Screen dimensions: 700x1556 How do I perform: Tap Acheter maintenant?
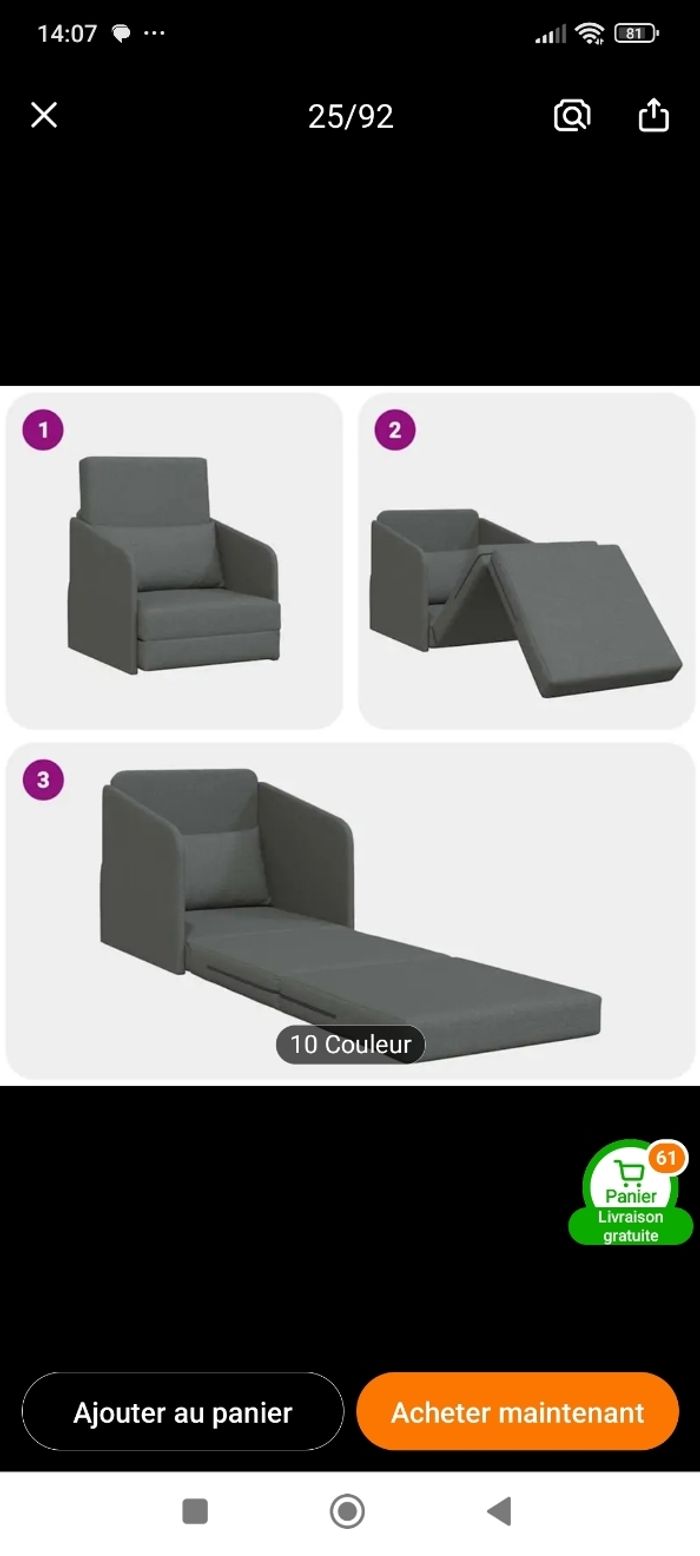click(x=517, y=1412)
